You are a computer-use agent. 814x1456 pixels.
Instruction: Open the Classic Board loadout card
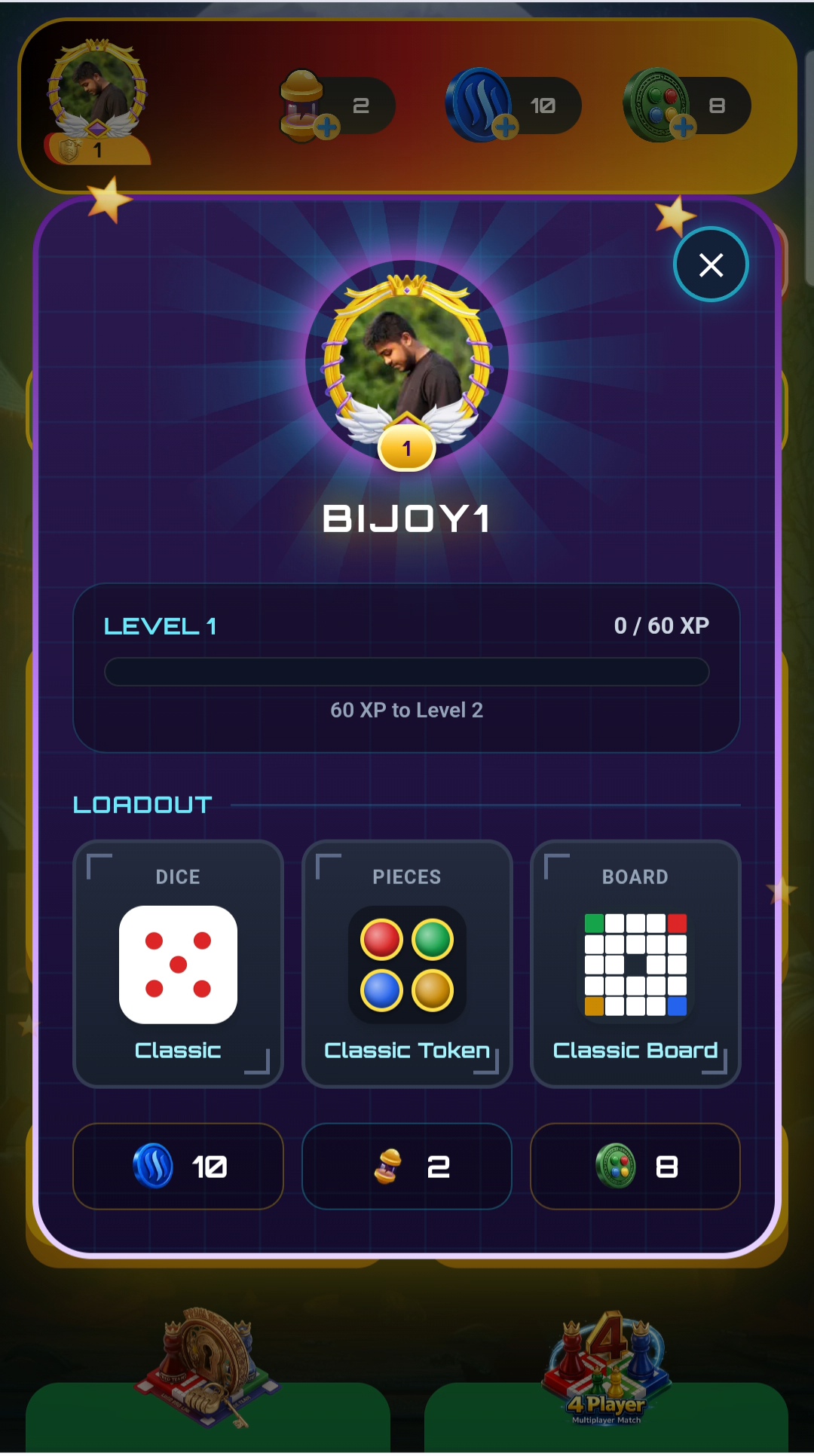635,963
